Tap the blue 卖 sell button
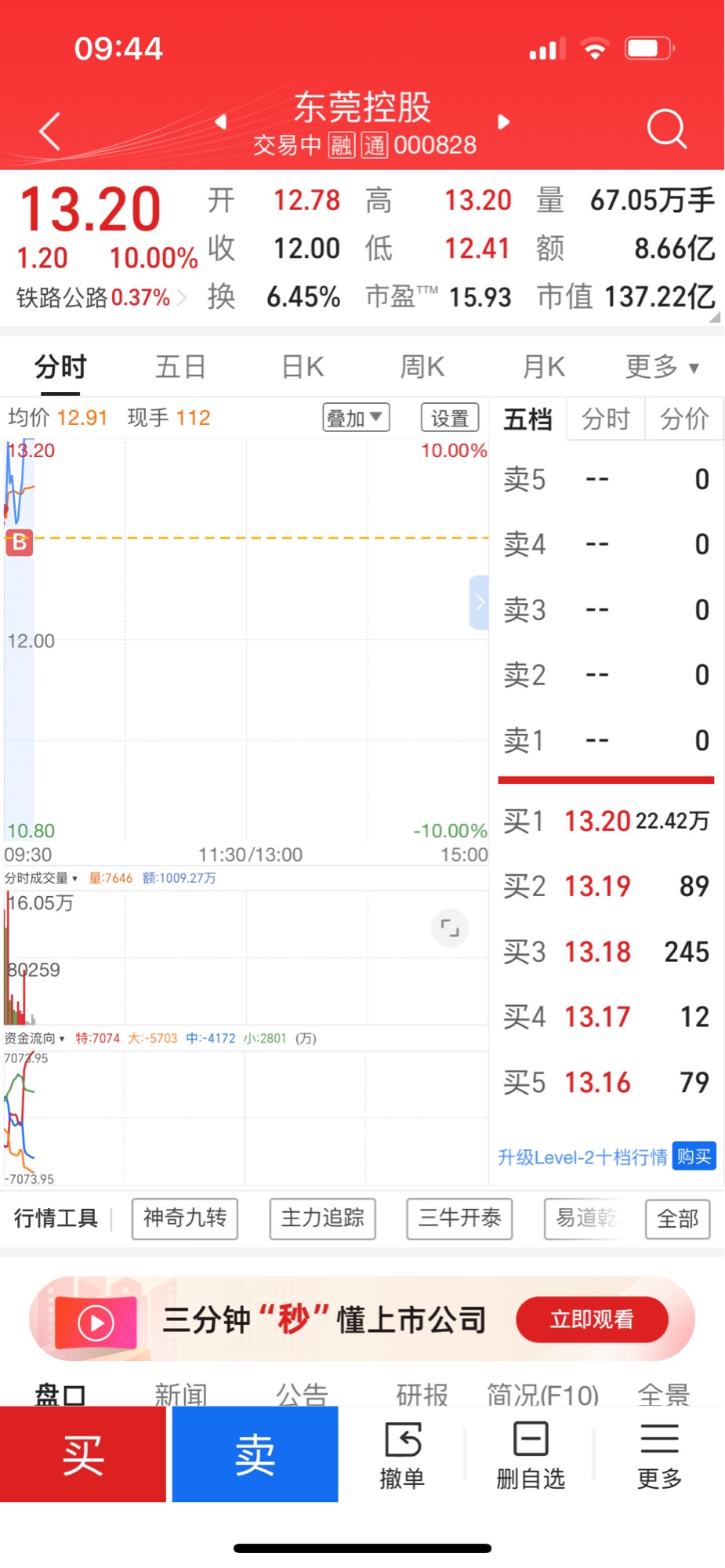The width and height of the screenshot is (725, 1568). (x=256, y=1454)
